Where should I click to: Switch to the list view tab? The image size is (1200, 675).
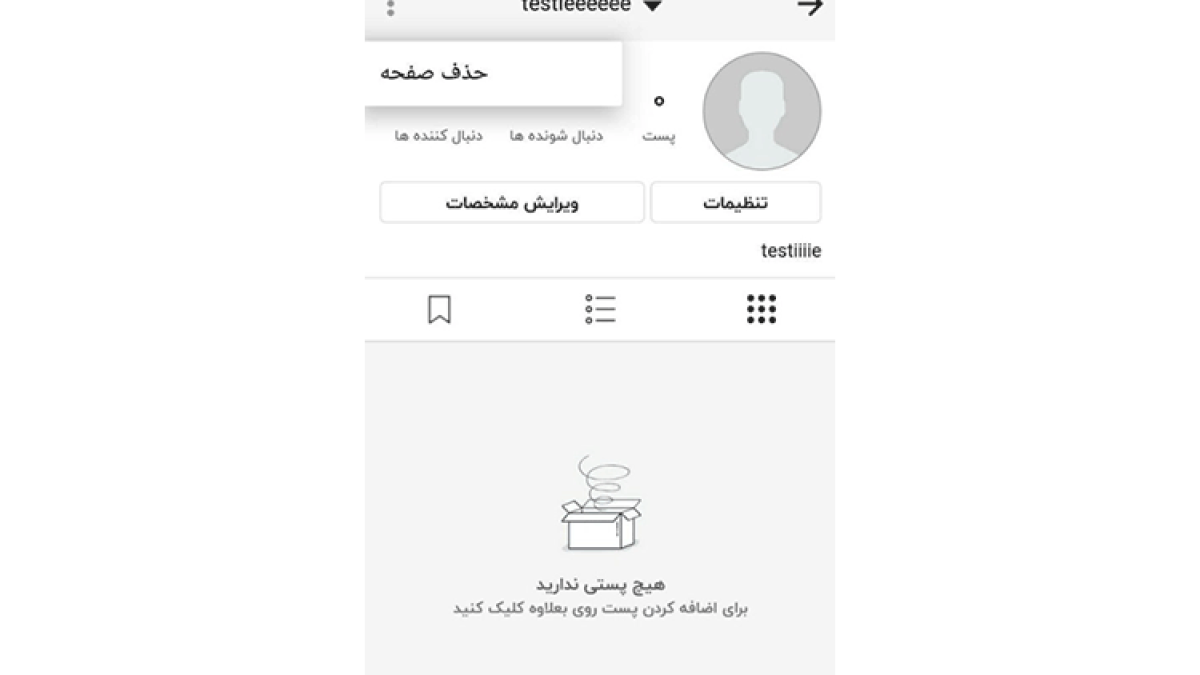point(600,310)
